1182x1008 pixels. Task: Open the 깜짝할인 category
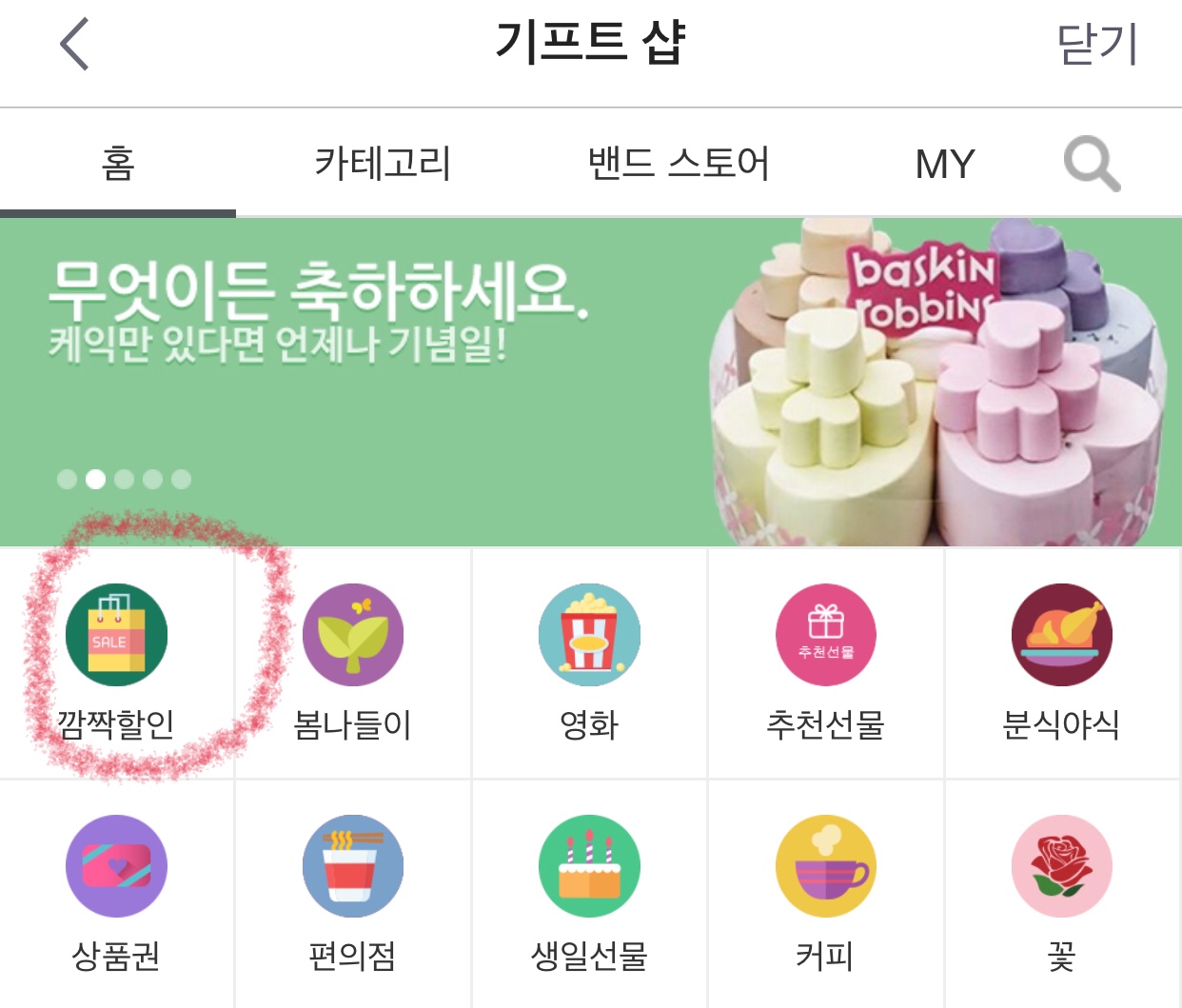click(116, 663)
